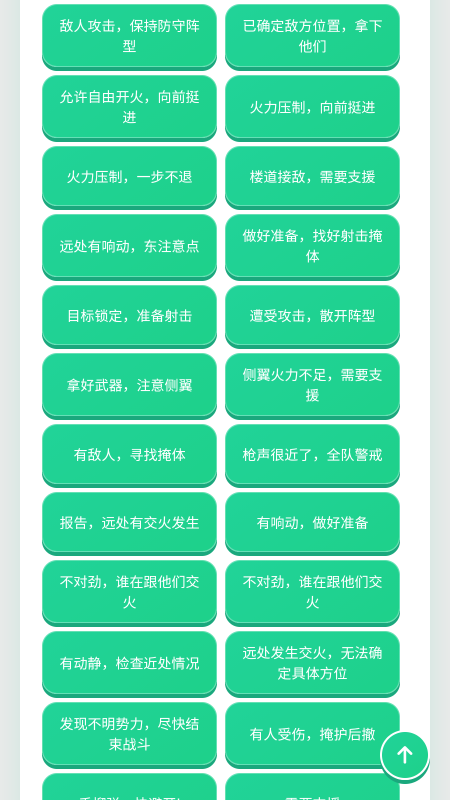Tap '发现不明势力，尽快结束战斗'

pyautogui.click(x=130, y=734)
